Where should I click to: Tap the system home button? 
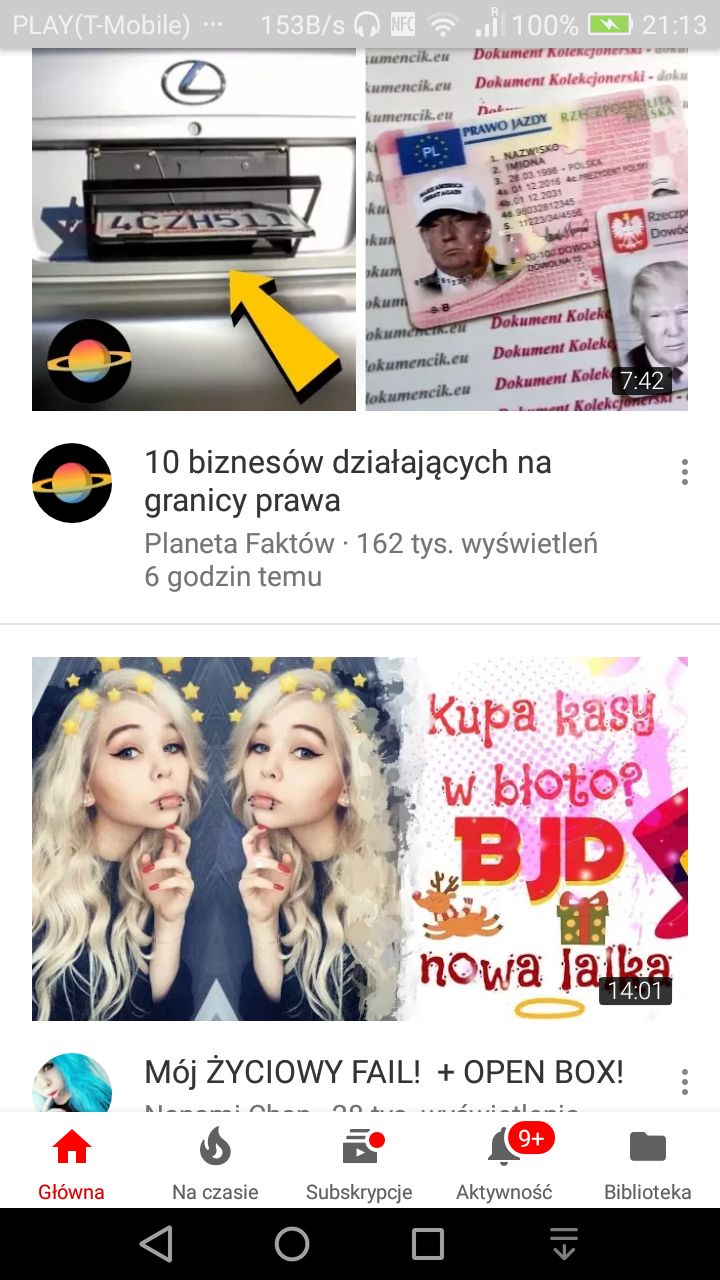[x=292, y=1244]
